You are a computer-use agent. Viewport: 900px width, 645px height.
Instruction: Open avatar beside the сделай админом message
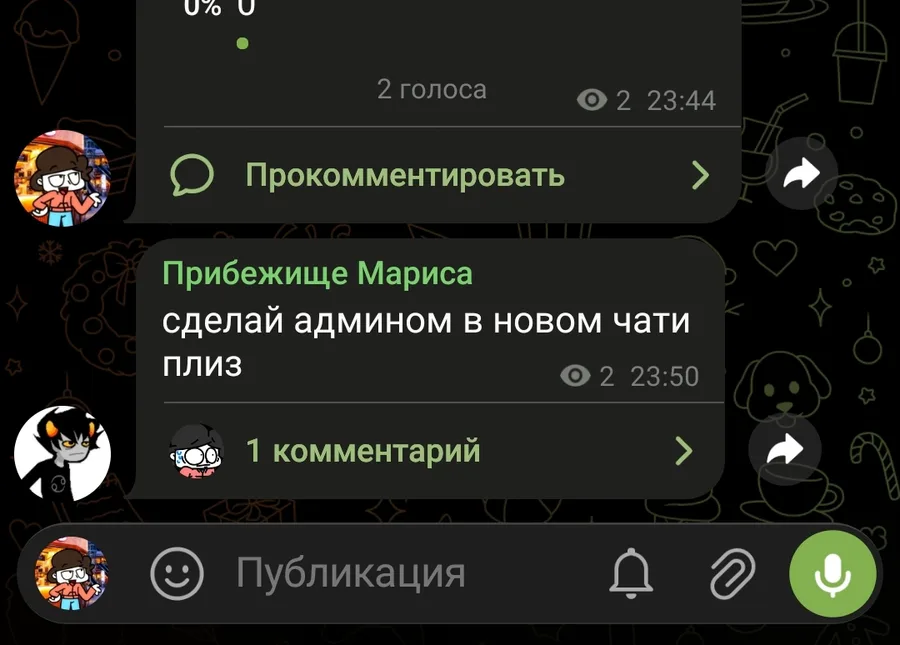63,453
